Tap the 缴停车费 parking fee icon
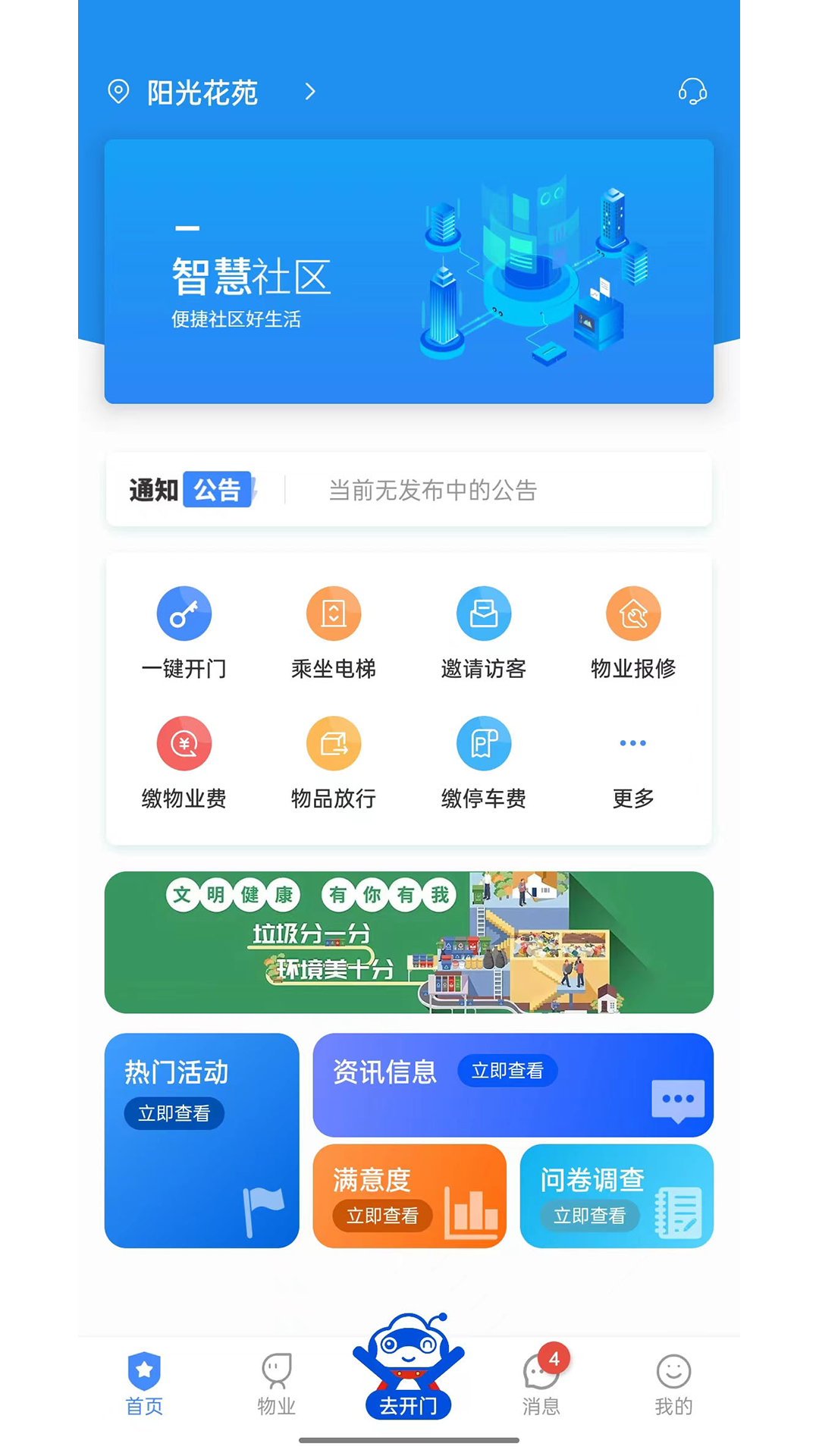 [x=484, y=743]
